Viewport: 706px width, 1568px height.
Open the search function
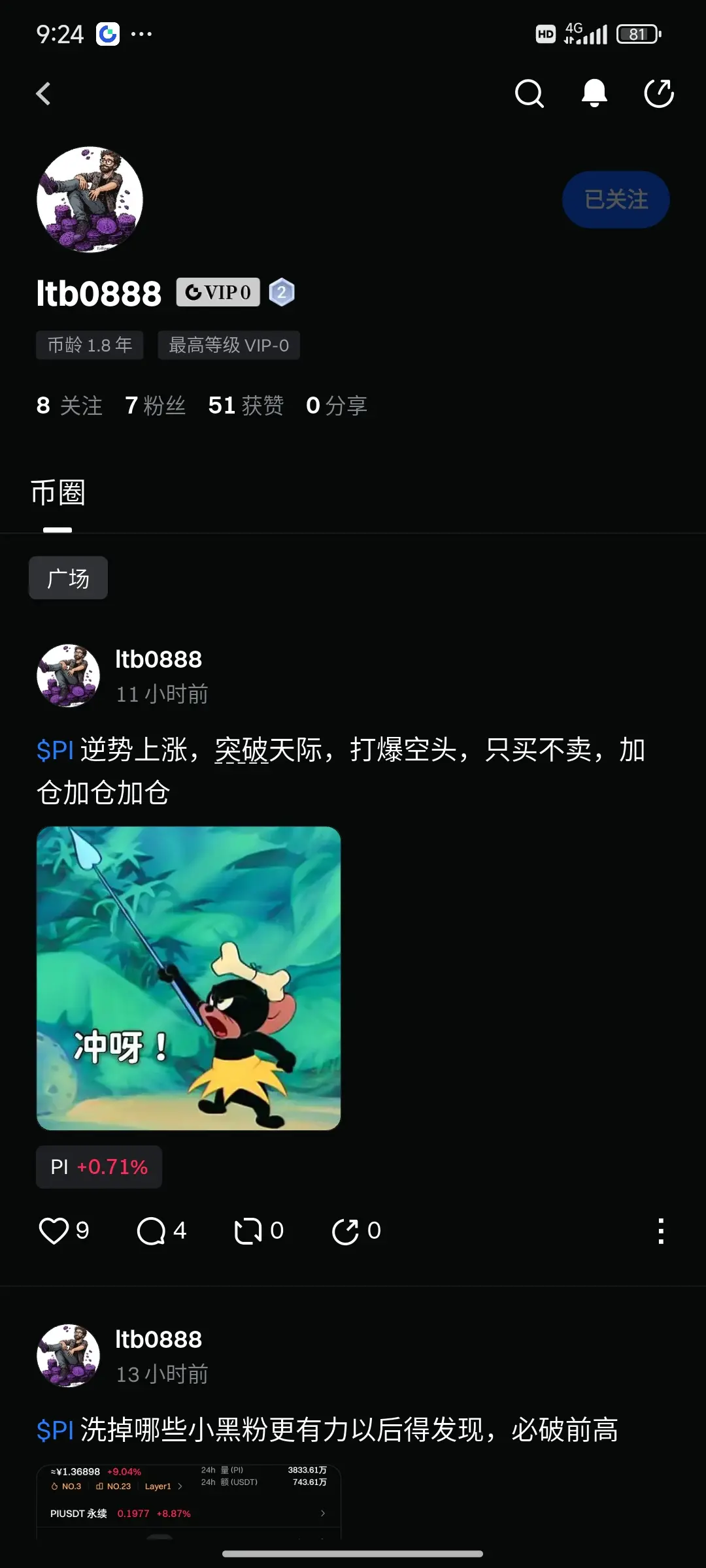coord(529,93)
